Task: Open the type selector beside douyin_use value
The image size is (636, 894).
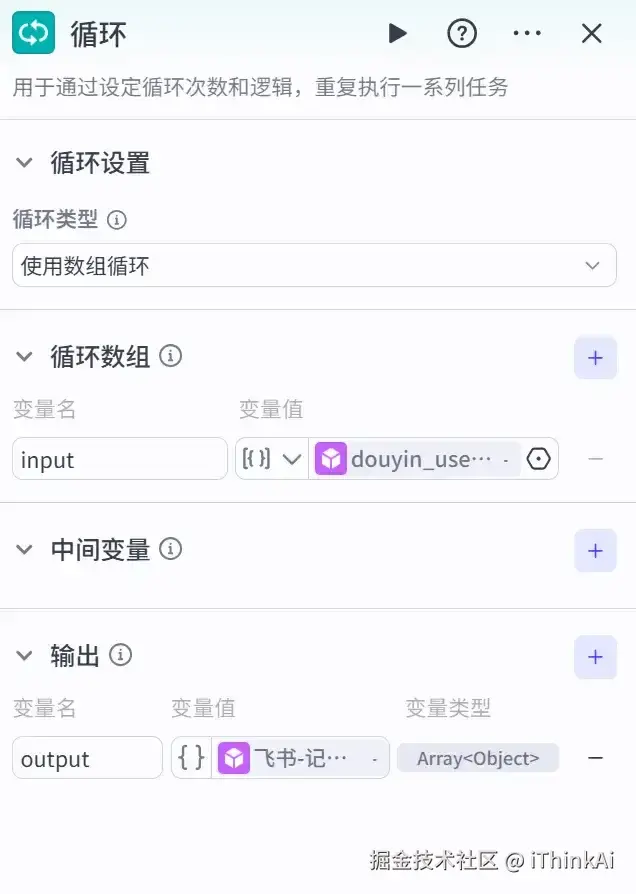Action: [x=272, y=459]
